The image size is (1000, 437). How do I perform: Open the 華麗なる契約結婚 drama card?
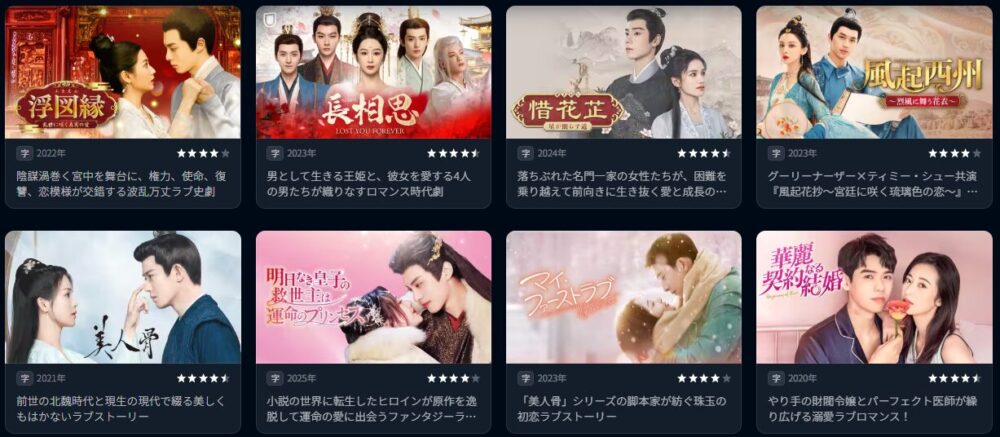coord(873,297)
